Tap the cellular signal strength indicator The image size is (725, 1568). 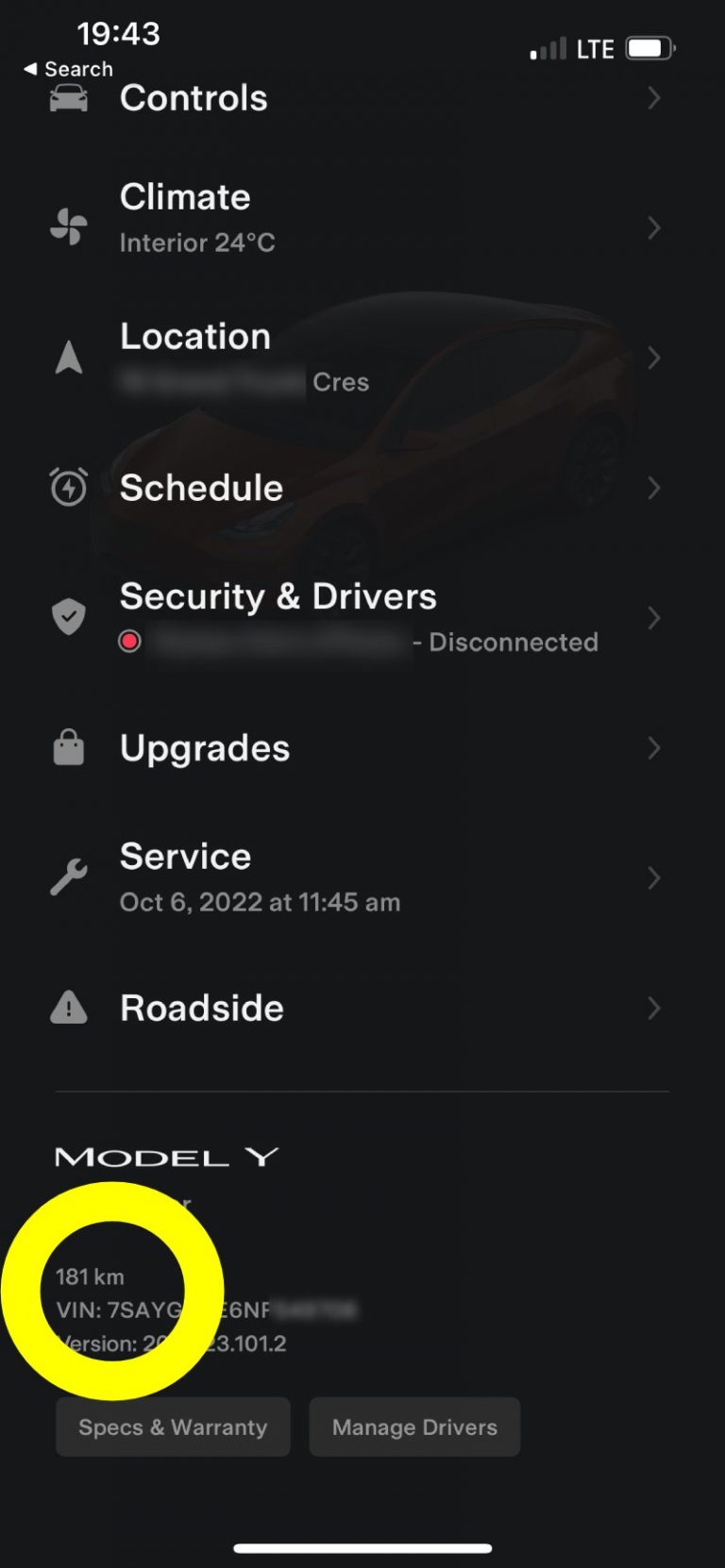pos(546,46)
